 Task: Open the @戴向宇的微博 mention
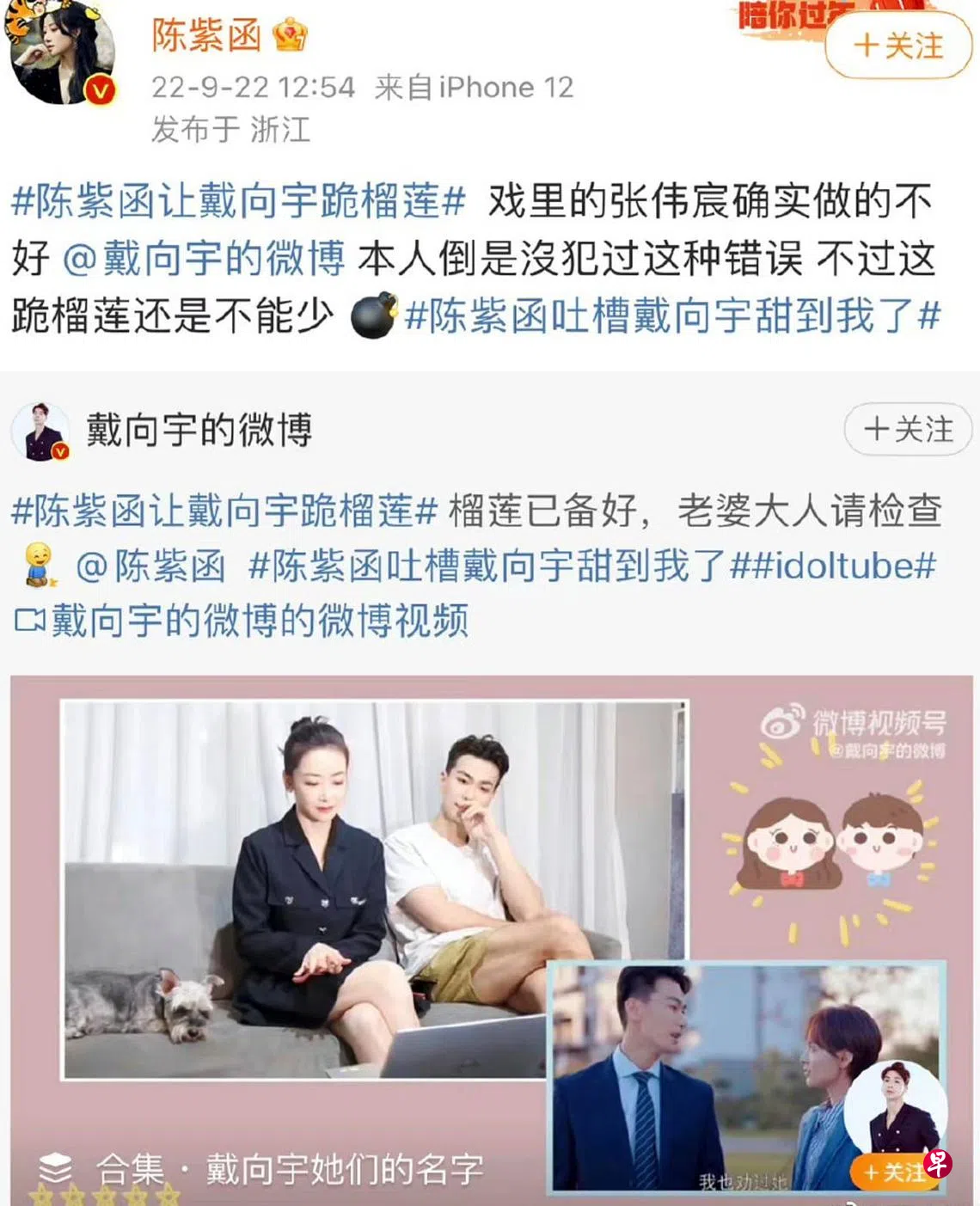(x=204, y=260)
